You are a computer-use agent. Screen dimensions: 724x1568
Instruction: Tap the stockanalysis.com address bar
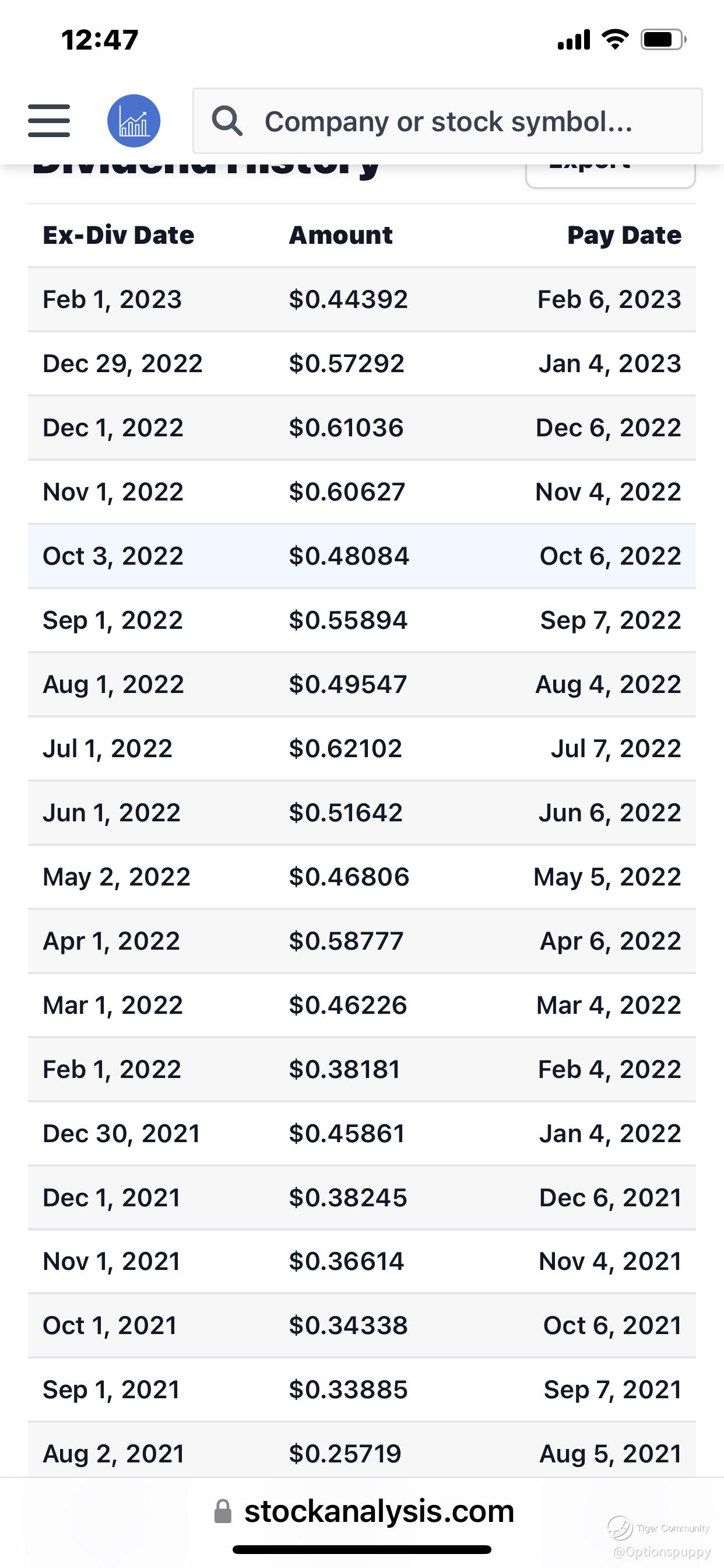[364, 1511]
